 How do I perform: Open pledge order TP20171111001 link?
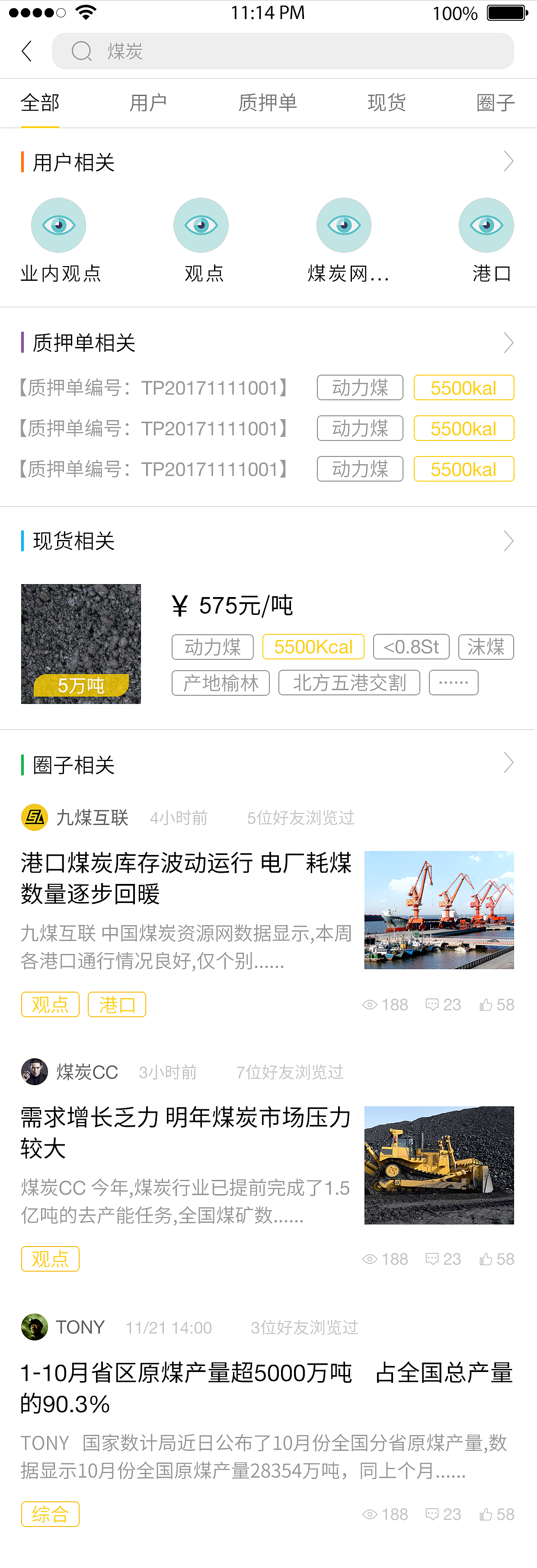point(152,388)
